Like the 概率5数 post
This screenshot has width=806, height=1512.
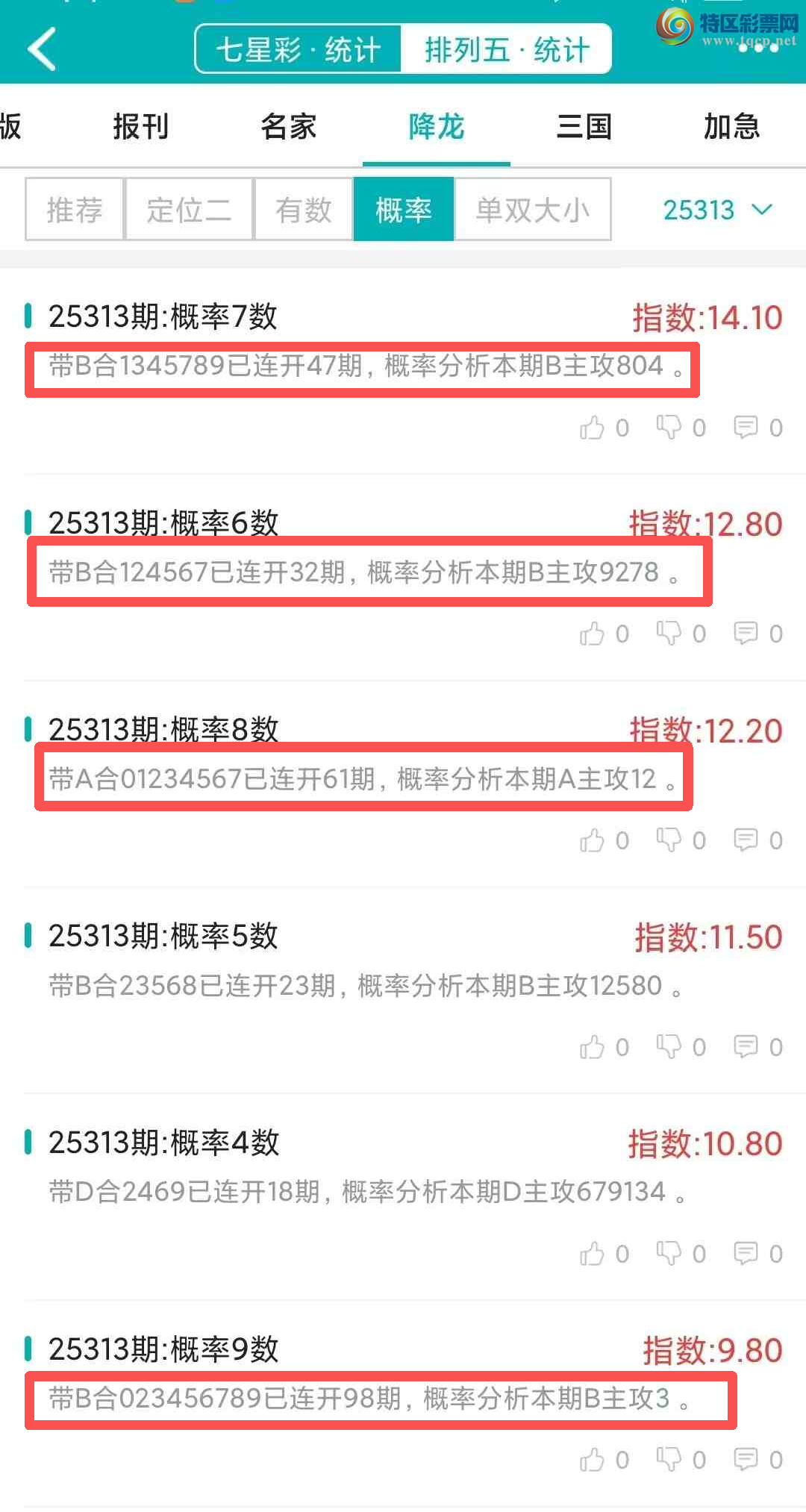593,1047
